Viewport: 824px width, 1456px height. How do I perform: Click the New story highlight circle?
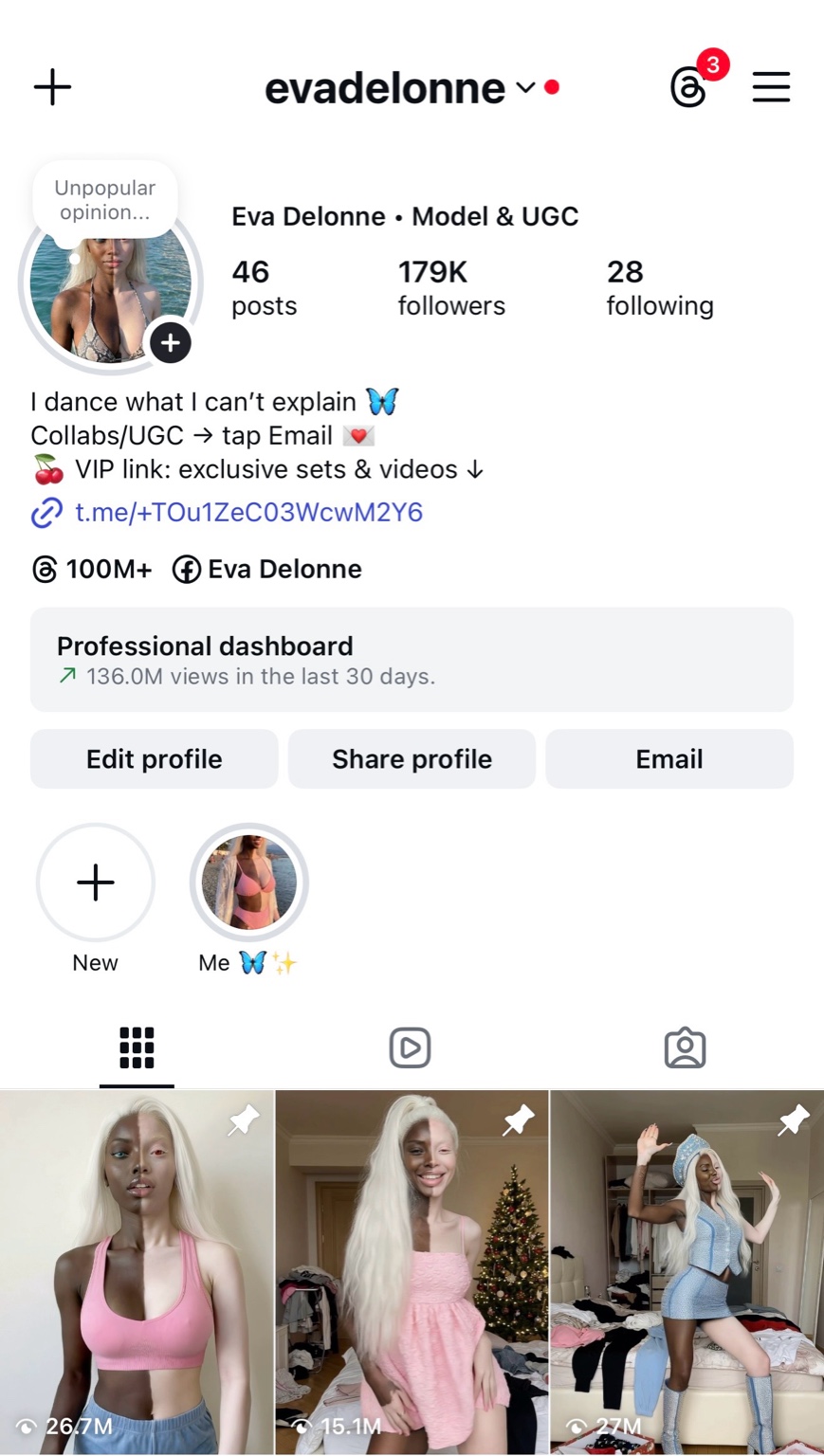pos(95,882)
